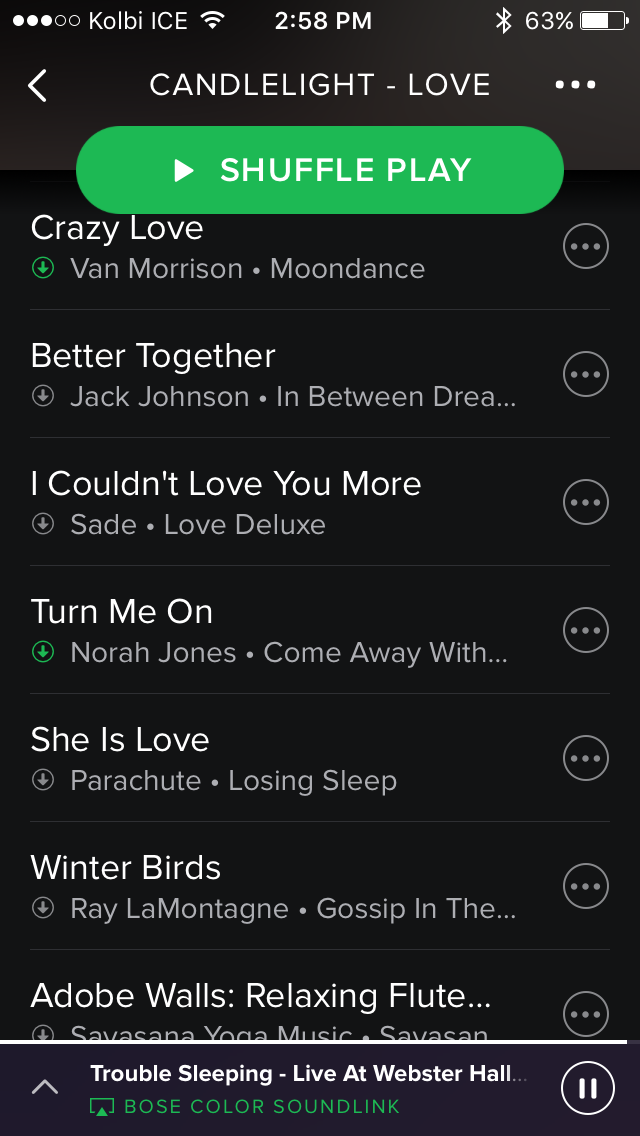The width and height of the screenshot is (640, 1136).
Task: Start Shuffle Play
Action: click(320, 170)
